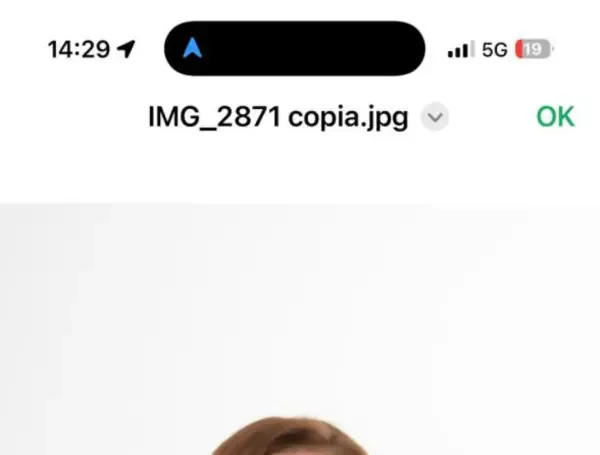The image size is (600, 455).
Task: Open the navigation pill in Dynamic Island
Action: 294,48
